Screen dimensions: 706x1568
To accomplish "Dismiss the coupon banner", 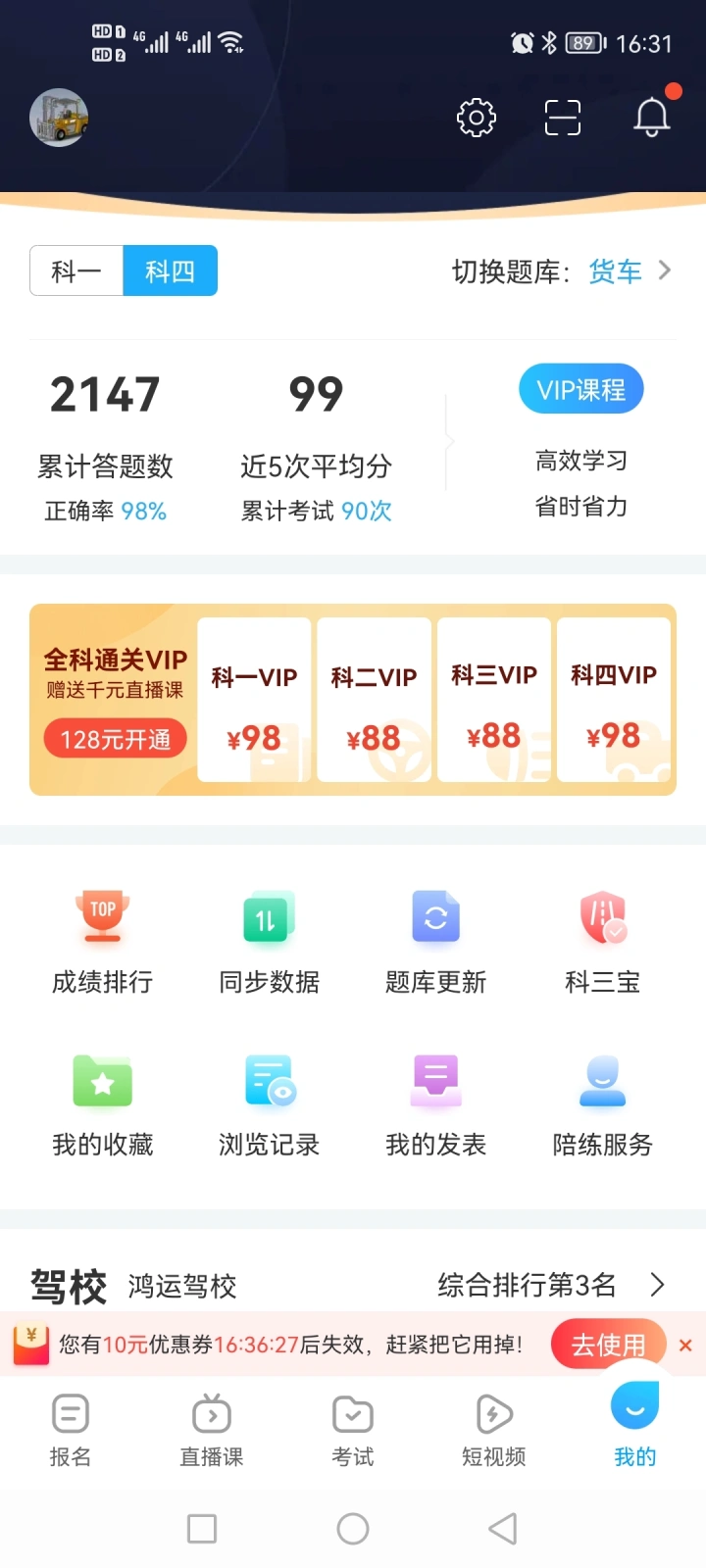I will pos(685,1346).
